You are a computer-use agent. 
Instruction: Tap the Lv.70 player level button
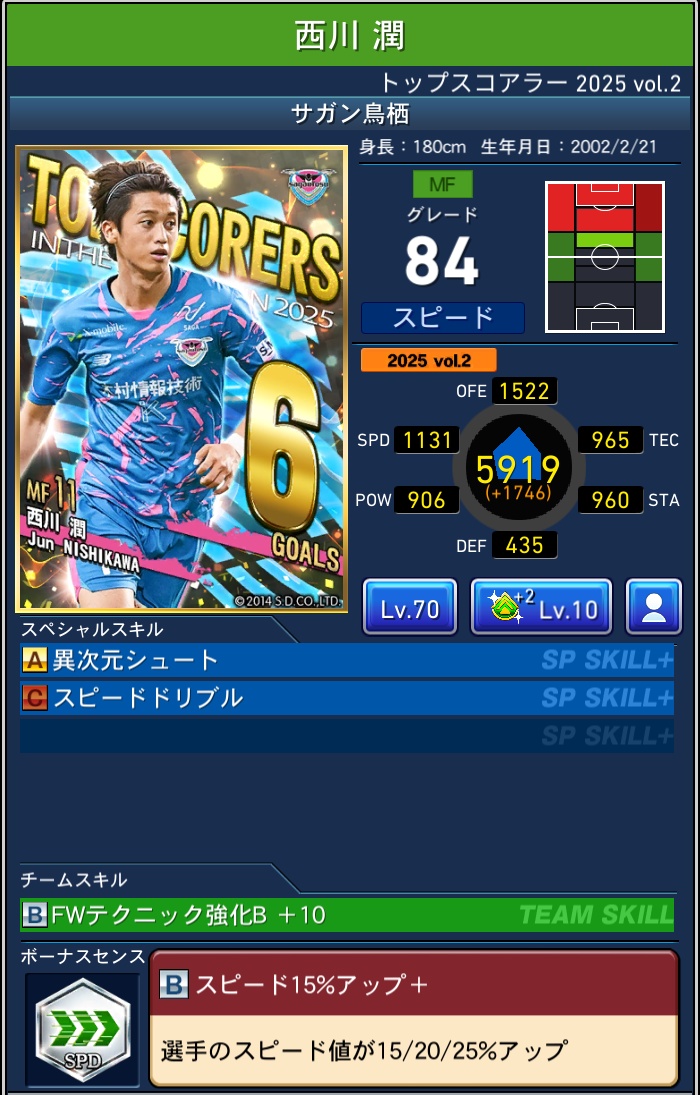tap(409, 607)
